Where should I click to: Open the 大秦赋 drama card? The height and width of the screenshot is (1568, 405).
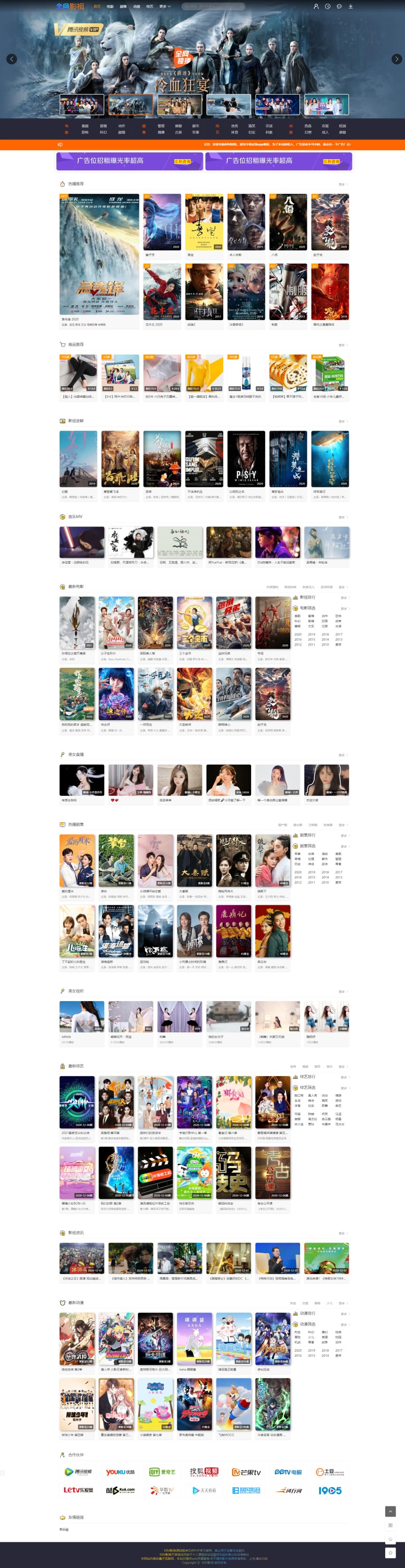point(194,860)
